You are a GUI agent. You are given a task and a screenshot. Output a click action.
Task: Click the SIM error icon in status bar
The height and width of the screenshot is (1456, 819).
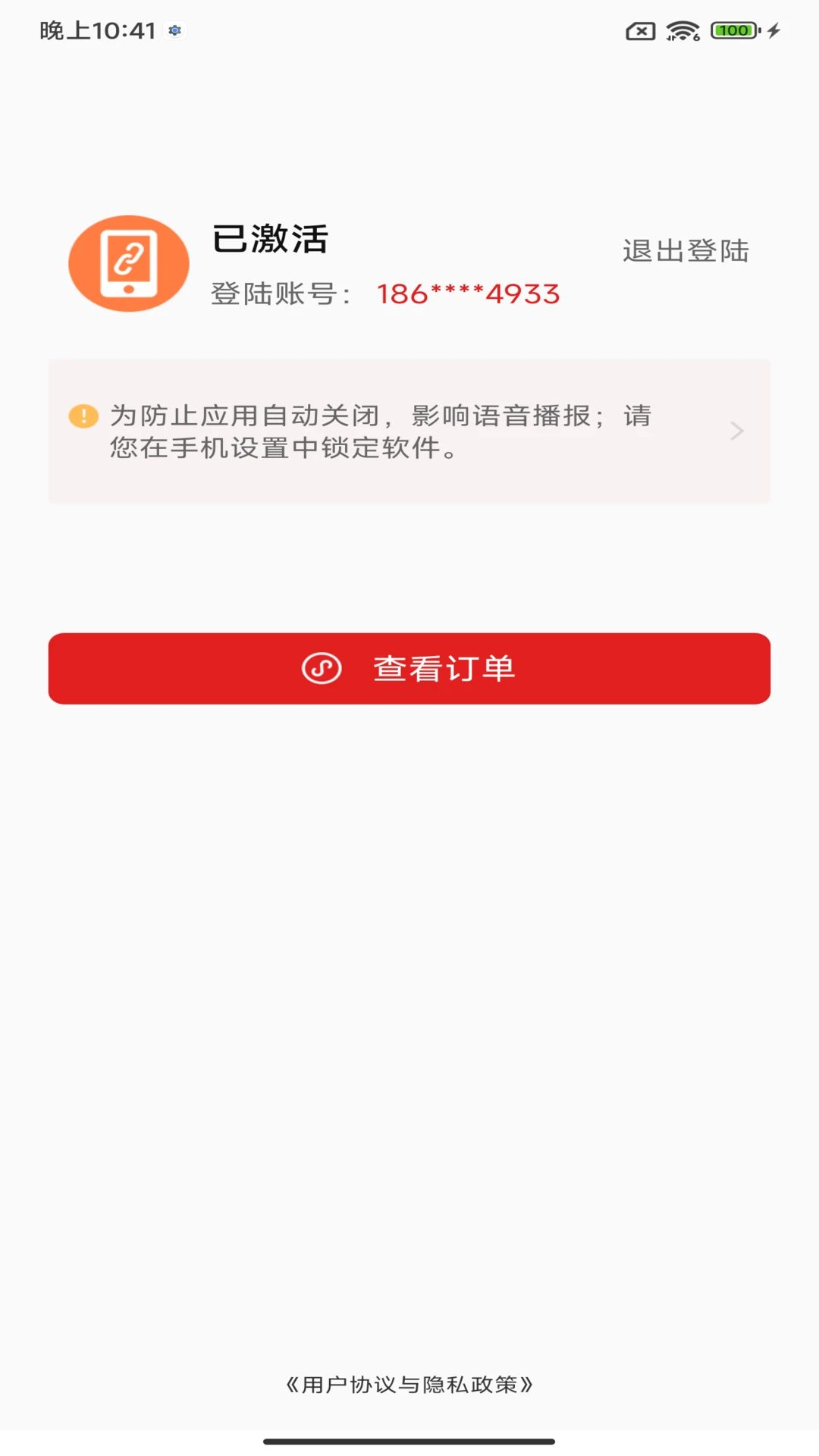pyautogui.click(x=639, y=31)
